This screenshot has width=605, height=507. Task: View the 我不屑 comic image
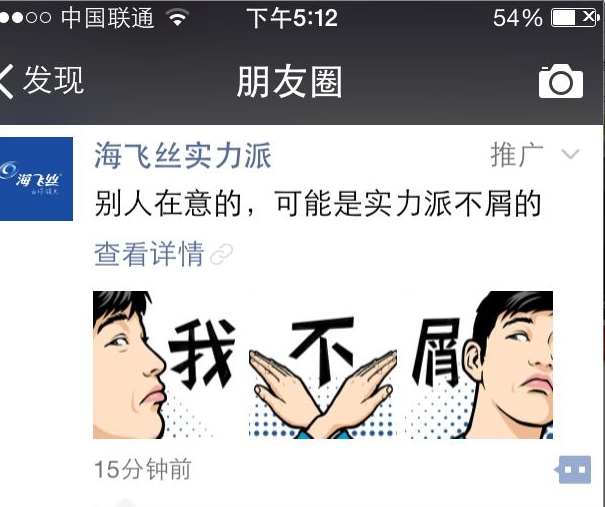(322, 364)
